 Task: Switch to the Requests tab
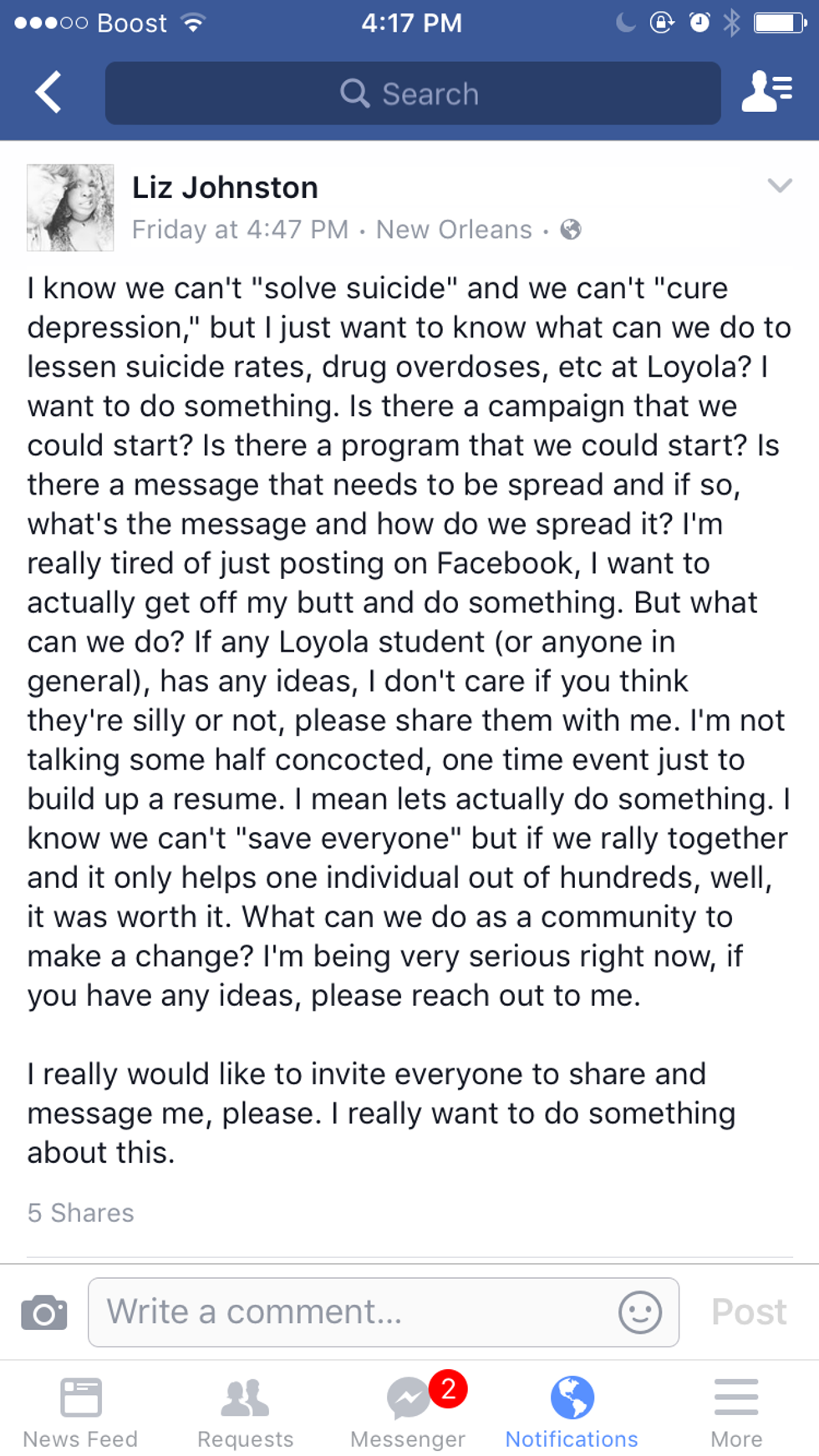tap(245, 1412)
